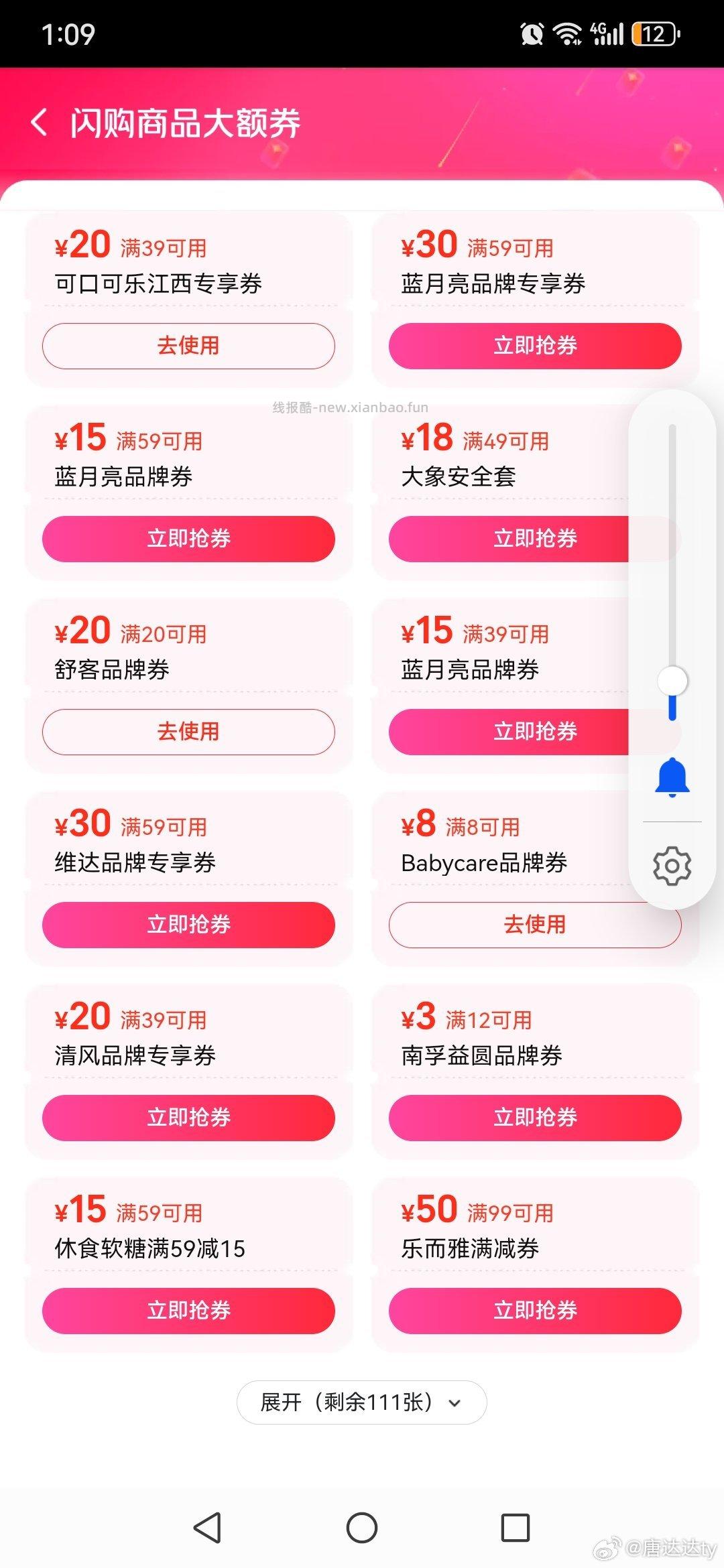Tap 立即抢券 on ¥15满39 蓝月亮品牌券

click(534, 732)
